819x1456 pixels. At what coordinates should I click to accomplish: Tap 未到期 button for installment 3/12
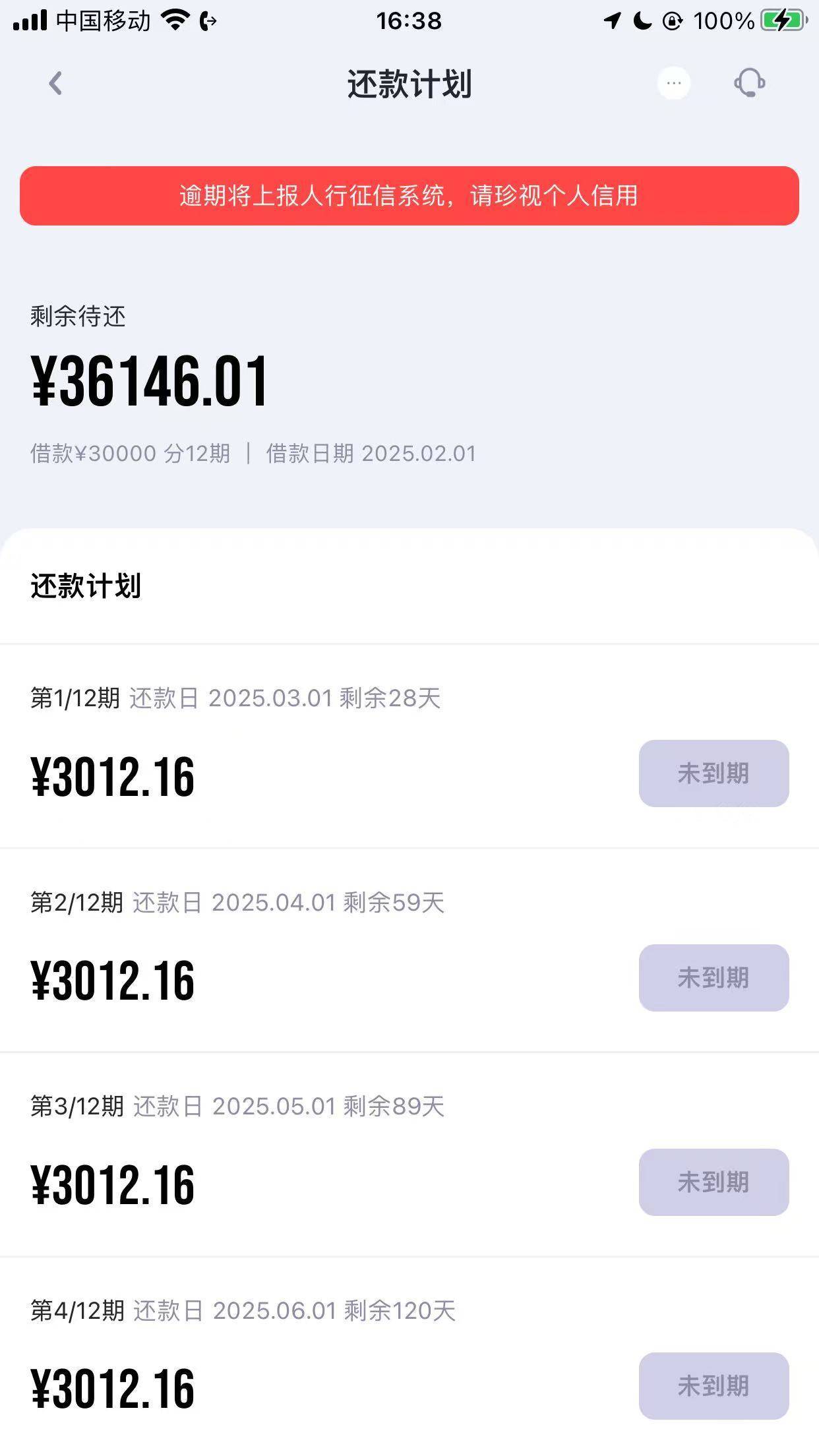[x=713, y=1182]
